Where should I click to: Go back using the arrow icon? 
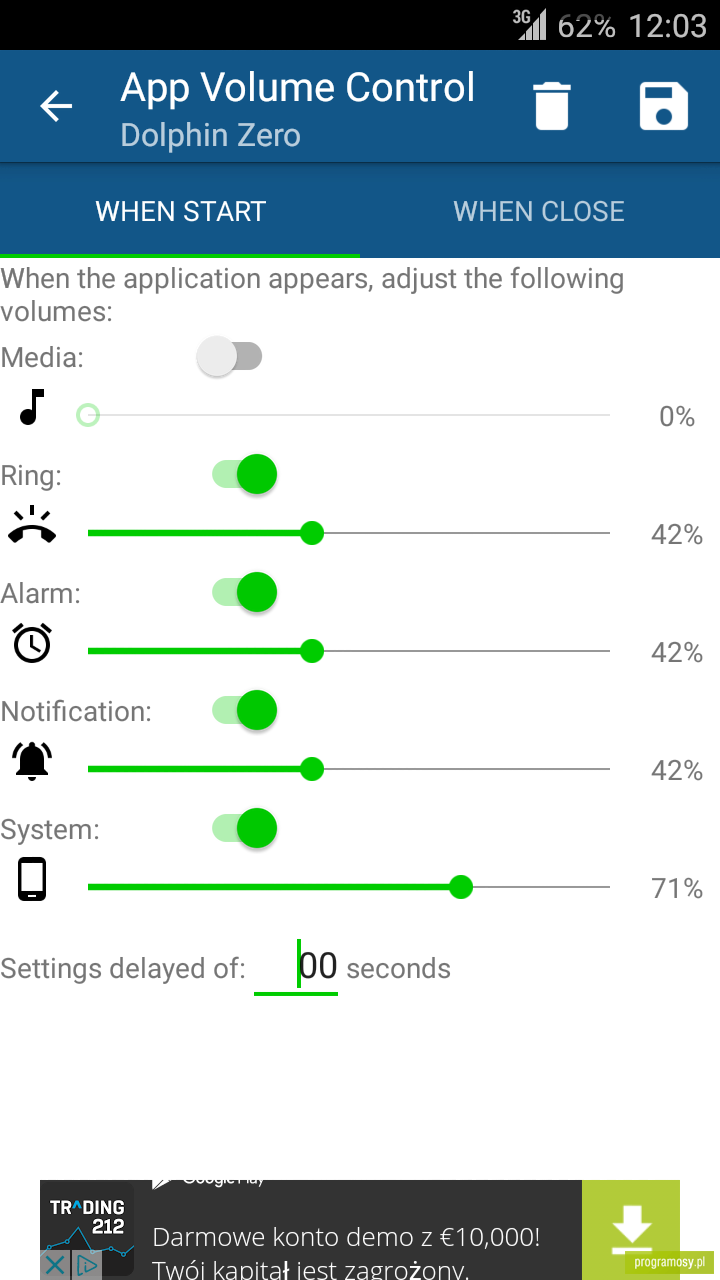click(56, 106)
